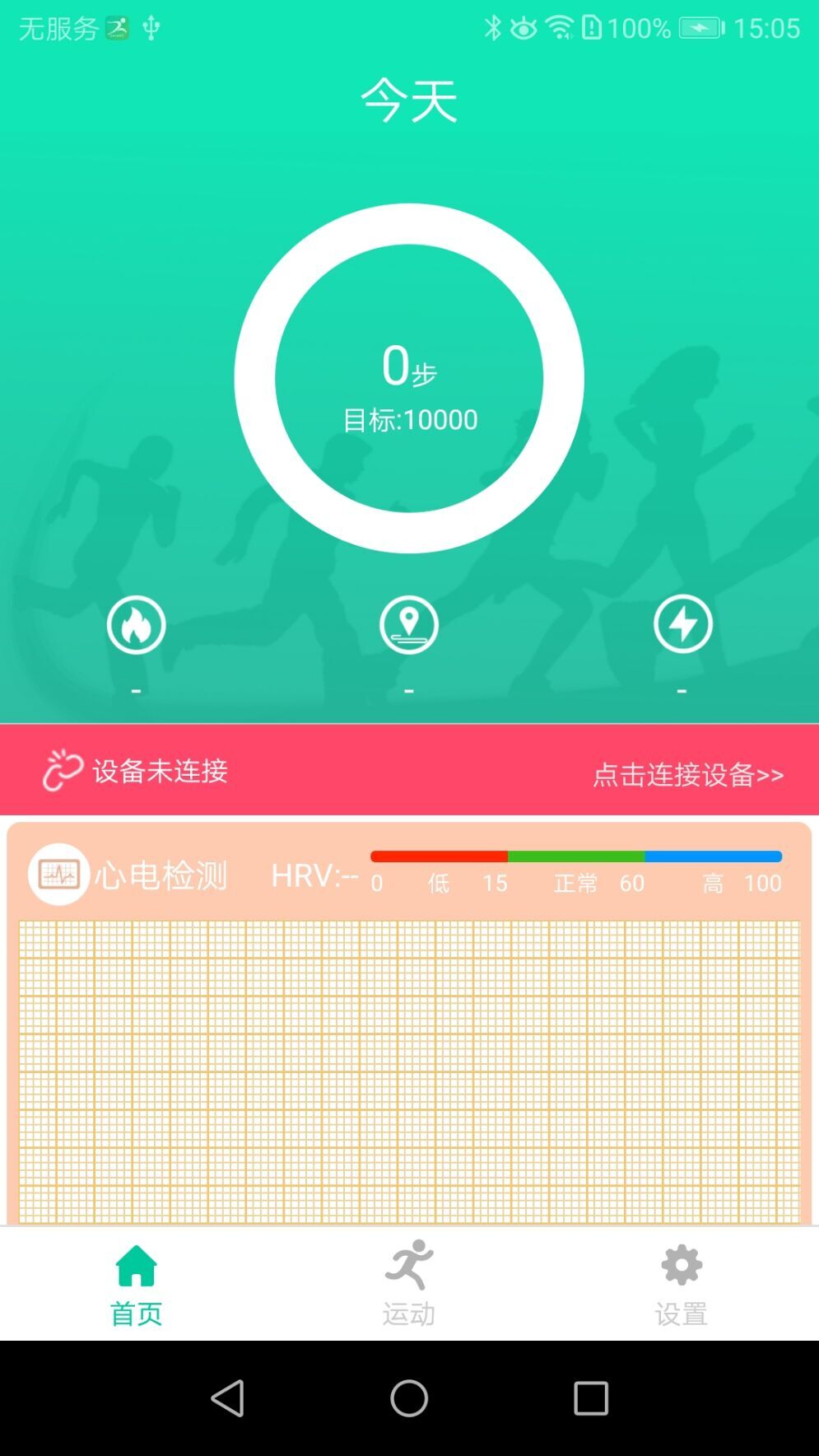Viewport: 819px width, 1456px height.
Task: Open the distance location pin icon
Action: pos(409,624)
